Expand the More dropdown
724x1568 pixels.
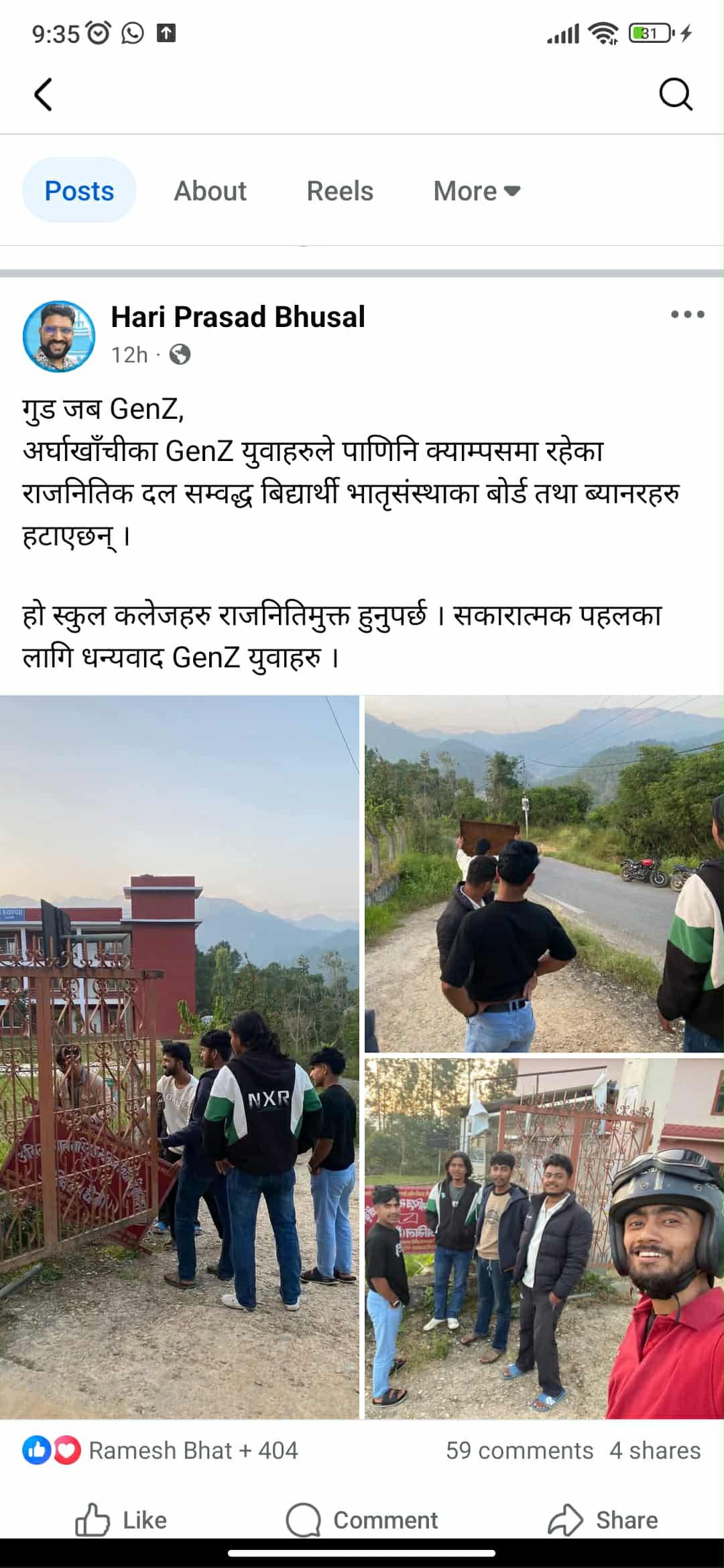tap(477, 191)
